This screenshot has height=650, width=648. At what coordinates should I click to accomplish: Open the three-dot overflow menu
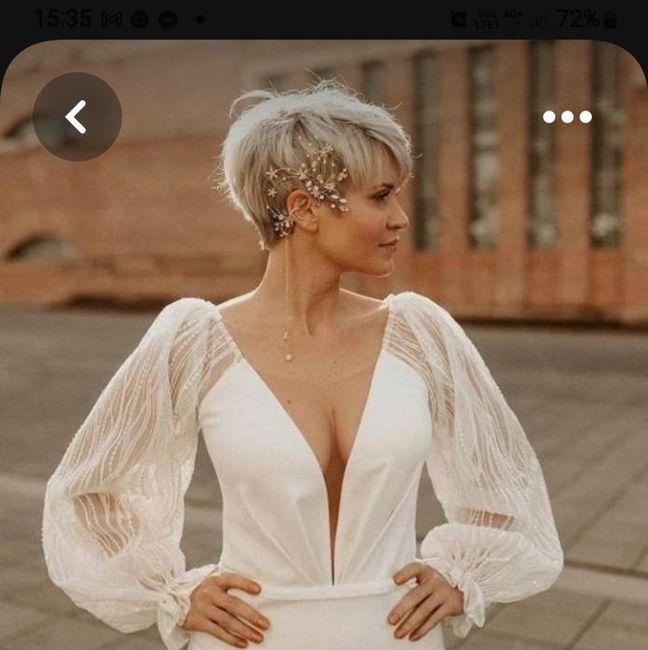pyautogui.click(x=567, y=117)
